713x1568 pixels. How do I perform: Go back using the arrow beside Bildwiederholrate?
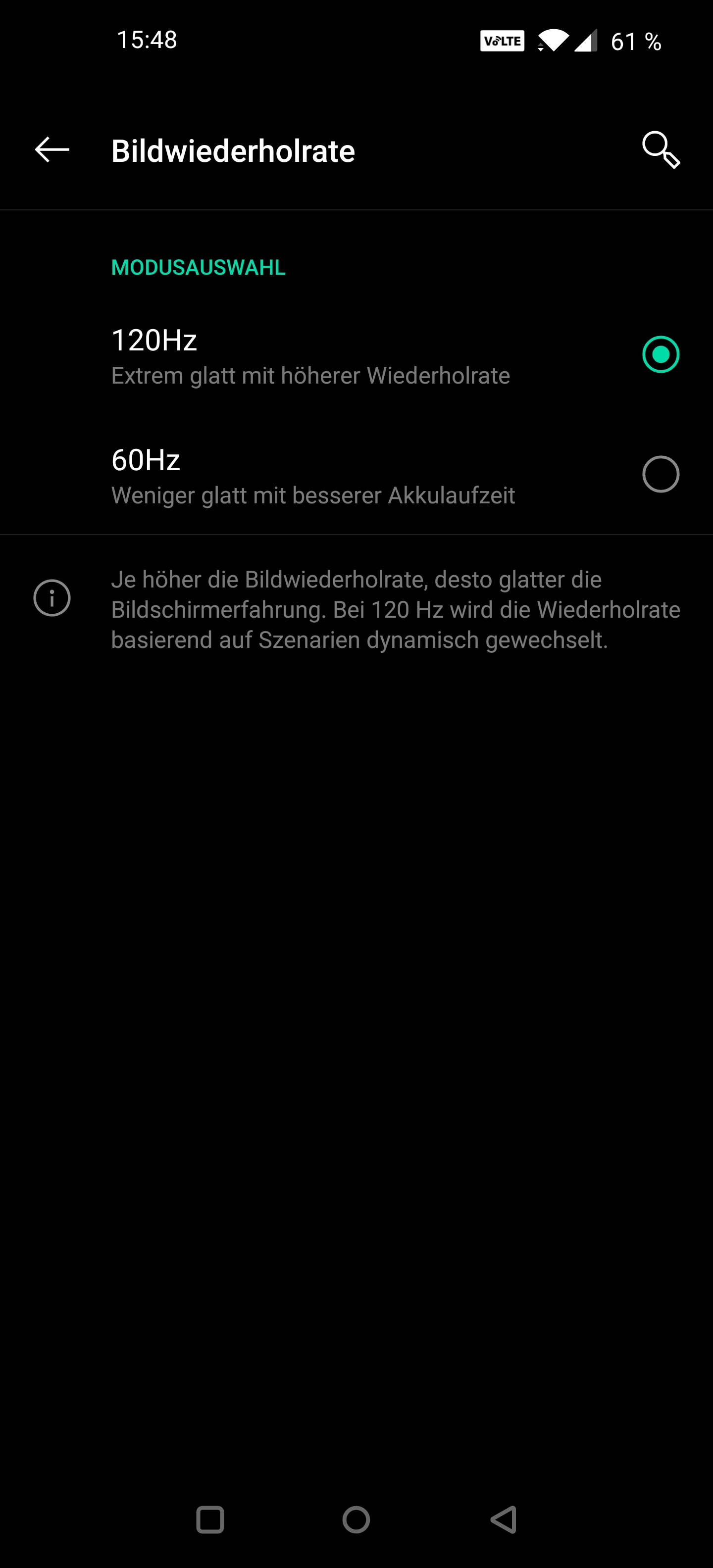52,150
